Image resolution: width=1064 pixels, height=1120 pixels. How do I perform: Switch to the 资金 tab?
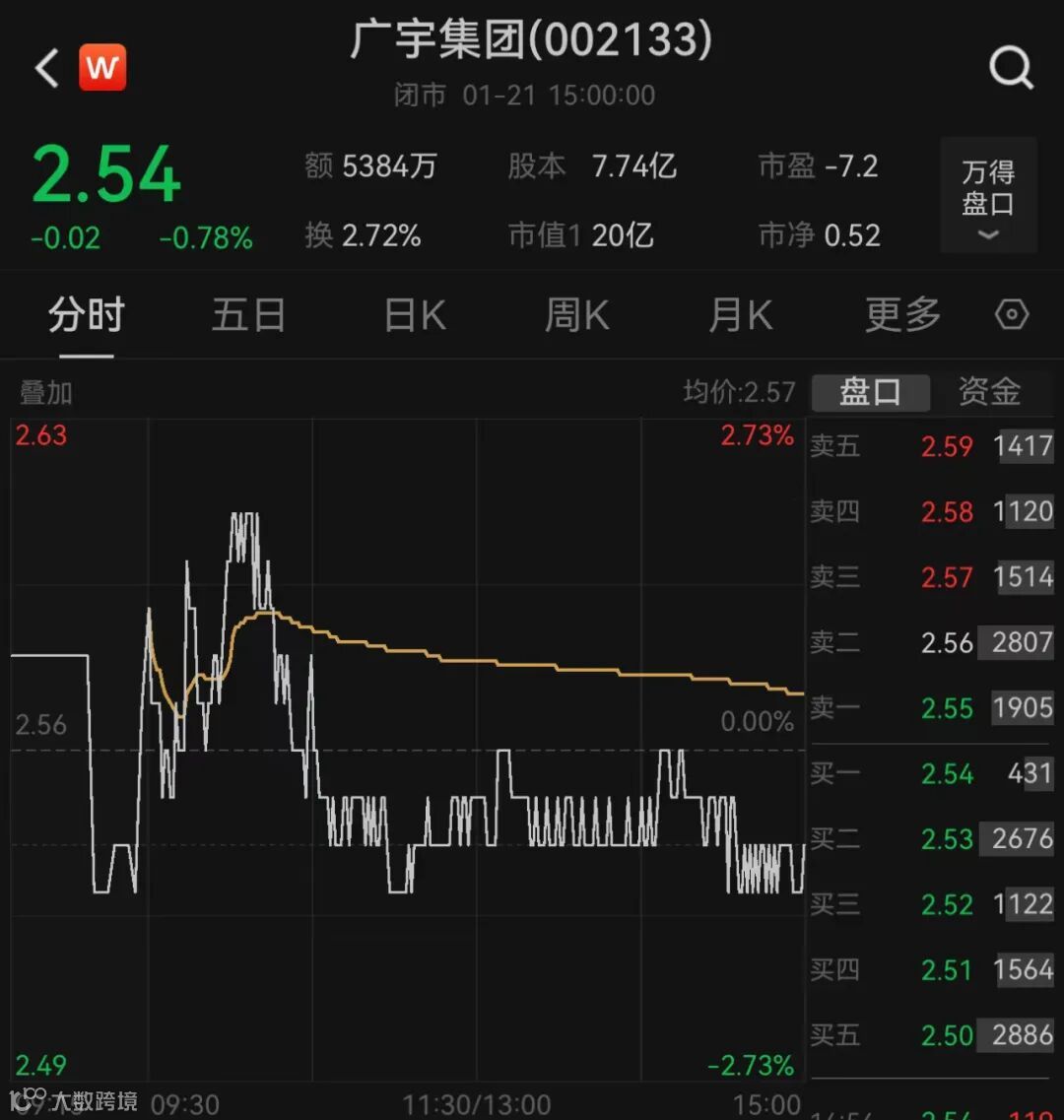(989, 392)
